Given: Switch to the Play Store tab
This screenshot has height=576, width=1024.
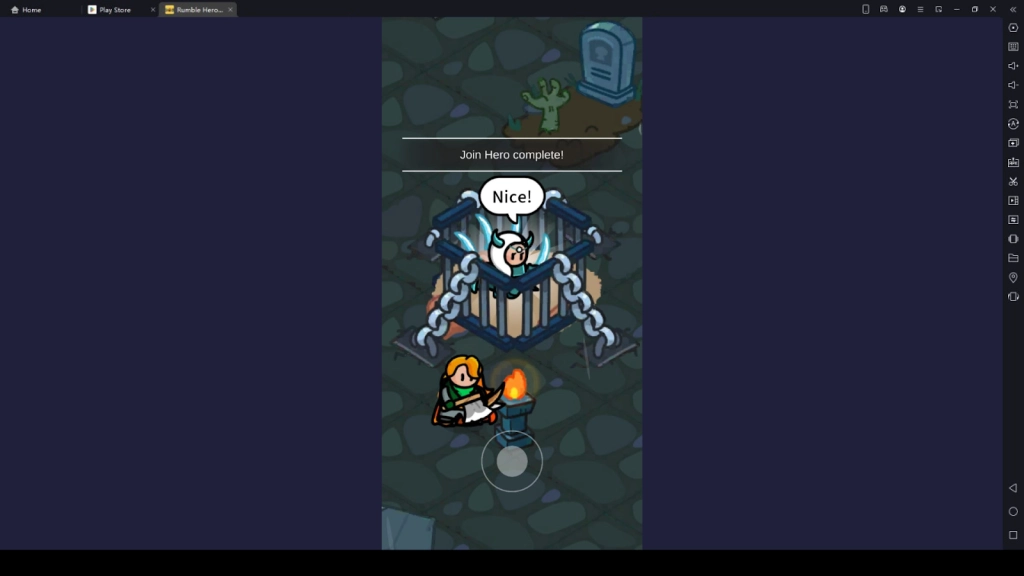Looking at the screenshot, I should click(115, 9).
